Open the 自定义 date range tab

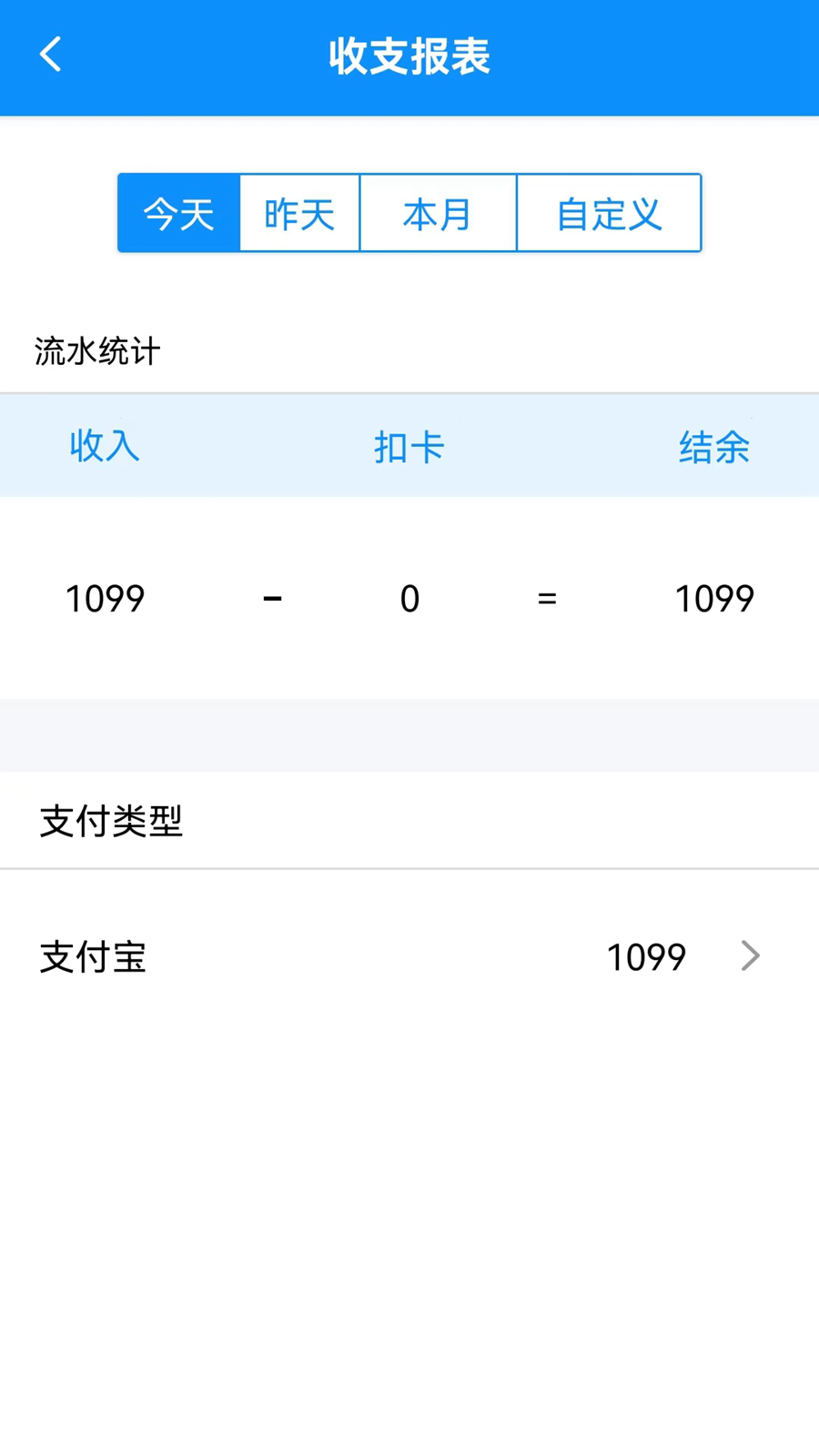click(609, 214)
